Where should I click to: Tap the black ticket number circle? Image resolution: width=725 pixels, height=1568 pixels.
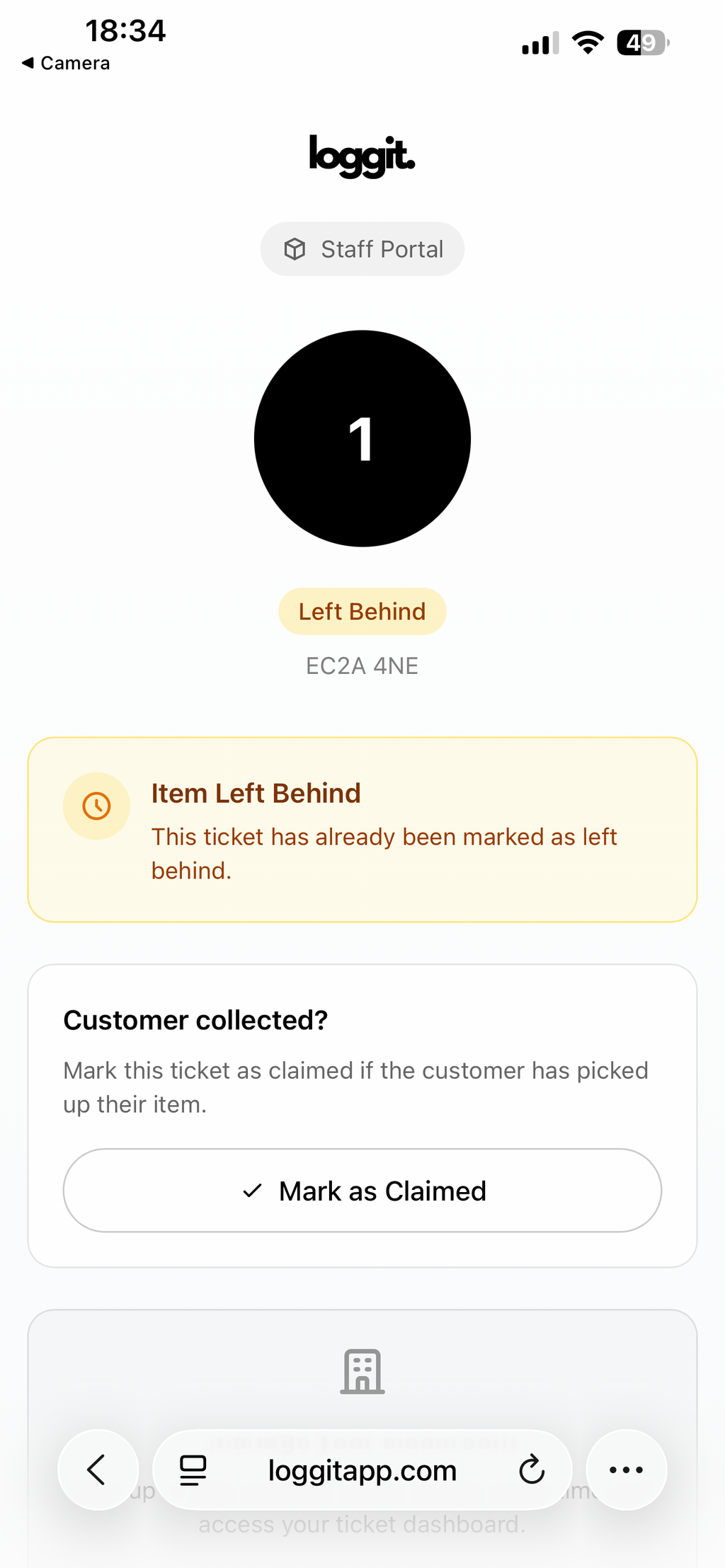coord(362,439)
